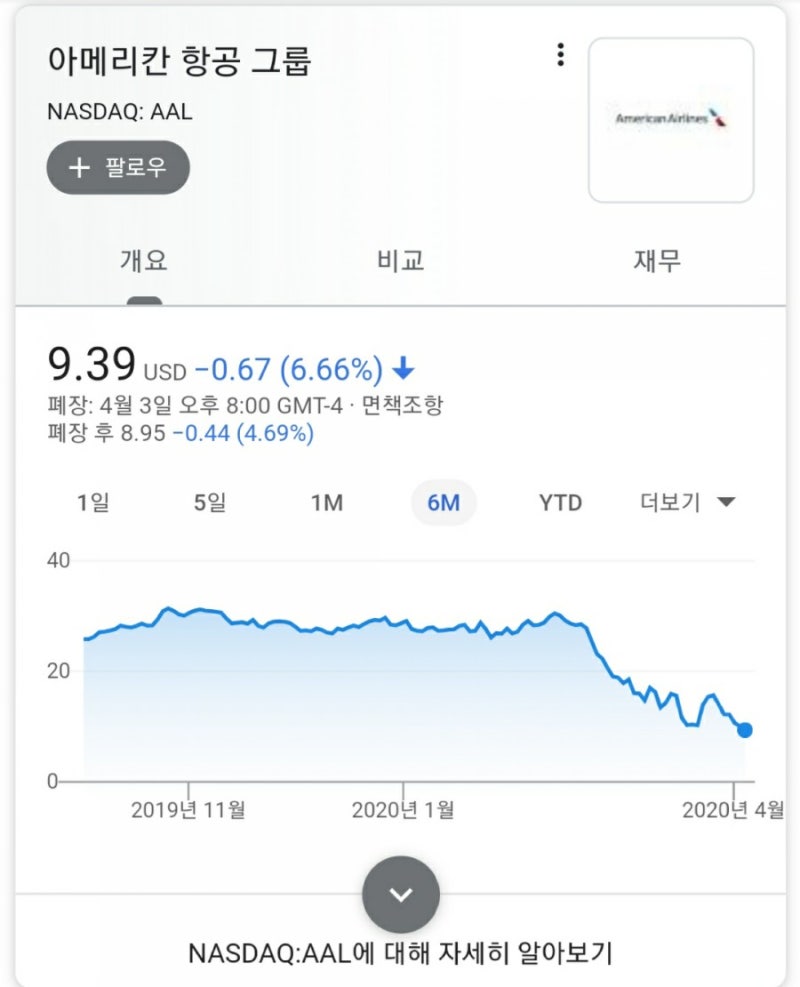
Task: Select the 1일 time range
Action: [x=94, y=503]
